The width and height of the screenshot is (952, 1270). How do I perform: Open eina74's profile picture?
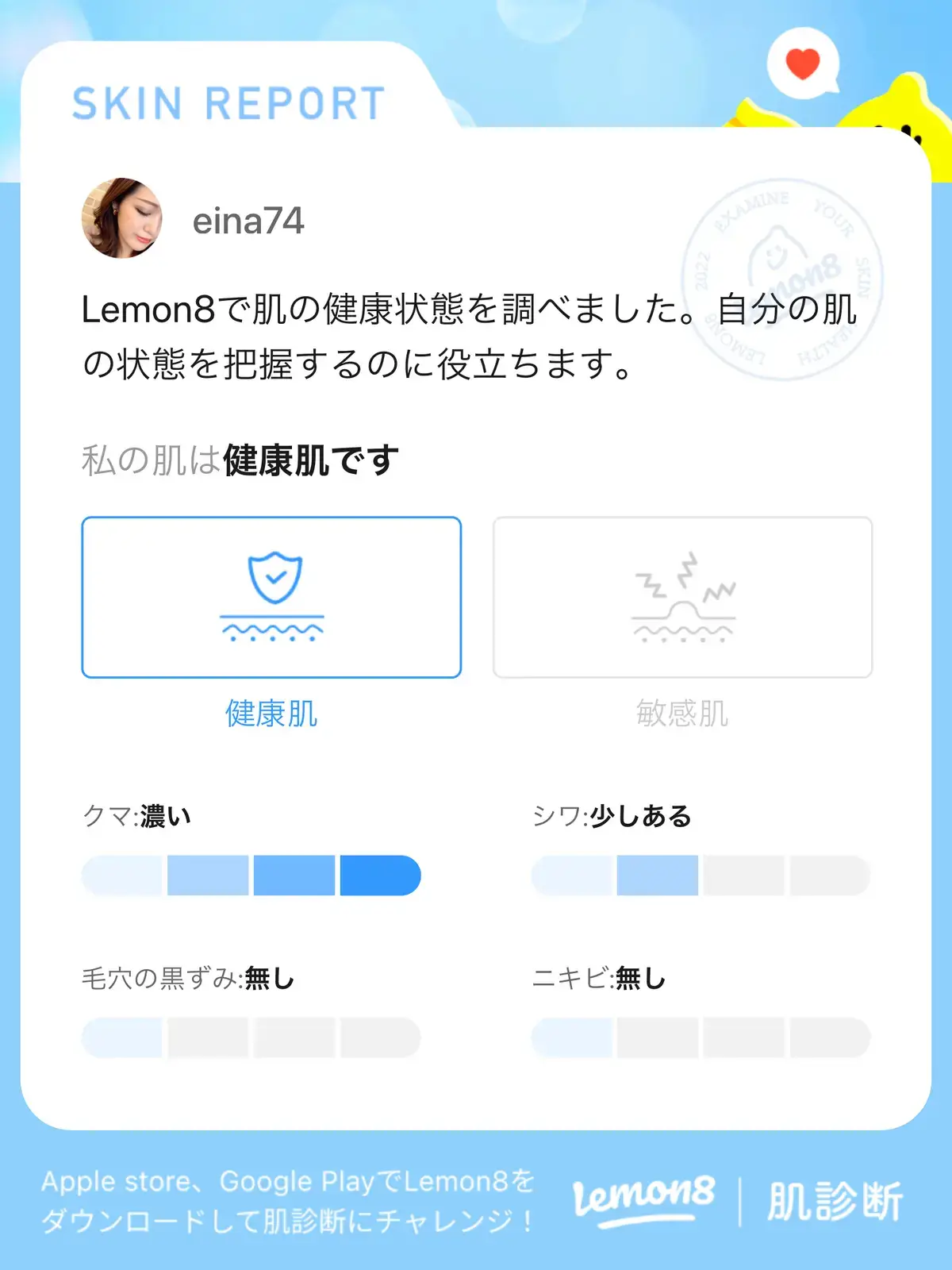pyautogui.click(x=119, y=221)
